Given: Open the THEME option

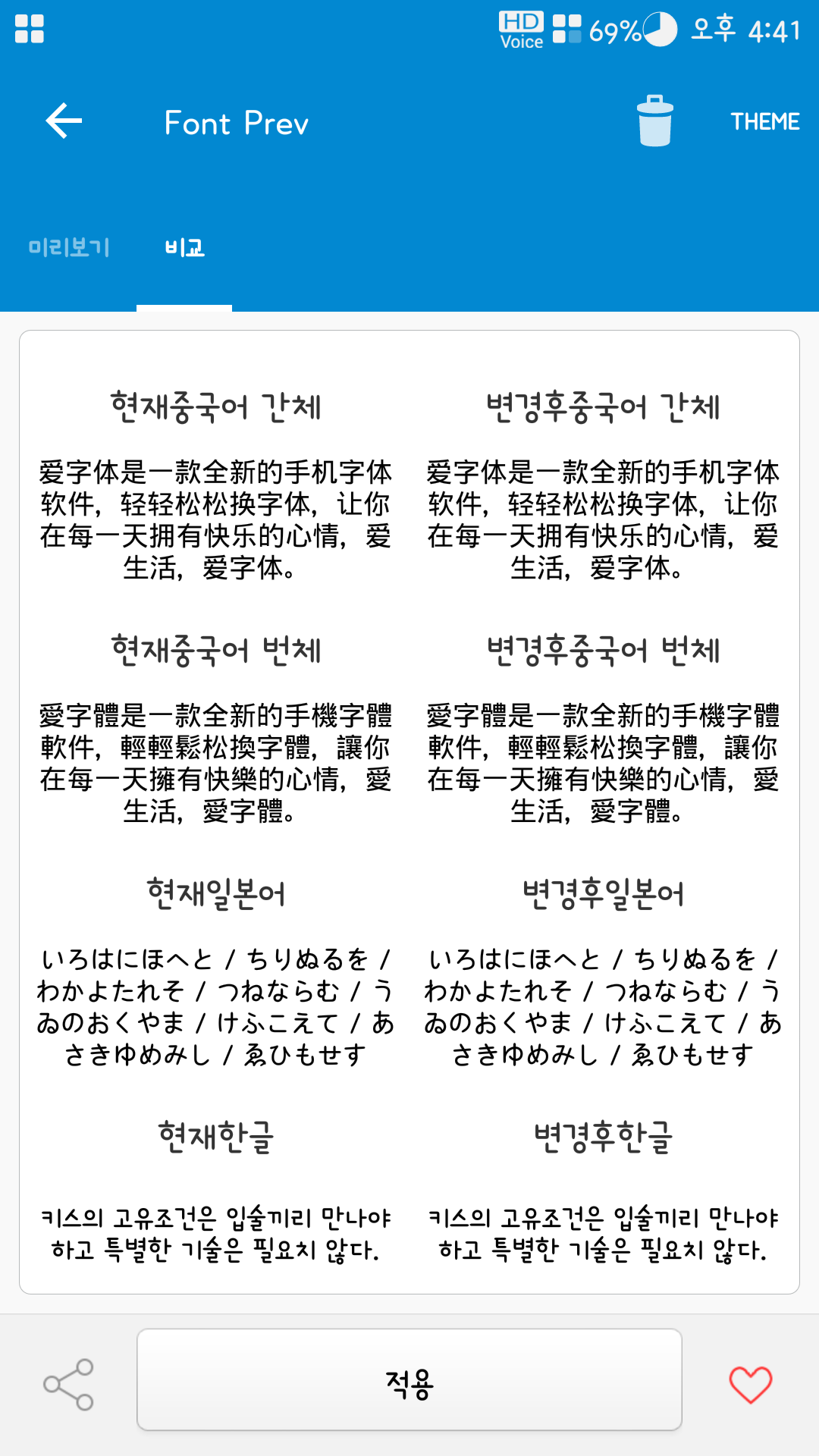Looking at the screenshot, I should 764,121.
